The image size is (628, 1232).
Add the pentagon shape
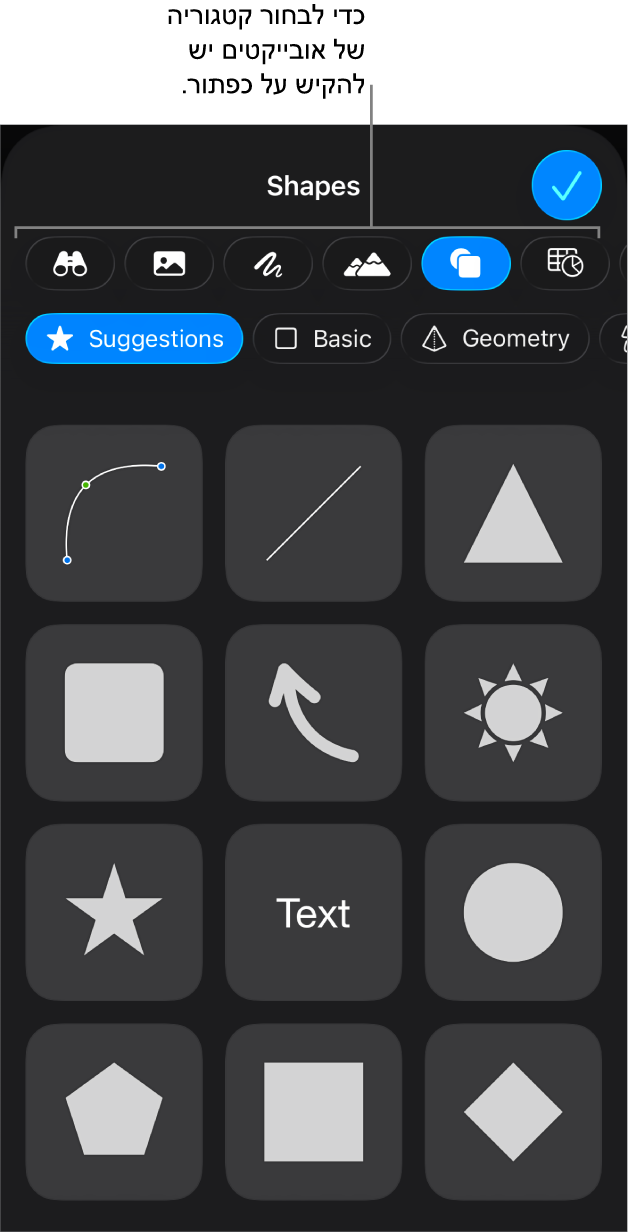click(x=114, y=1111)
